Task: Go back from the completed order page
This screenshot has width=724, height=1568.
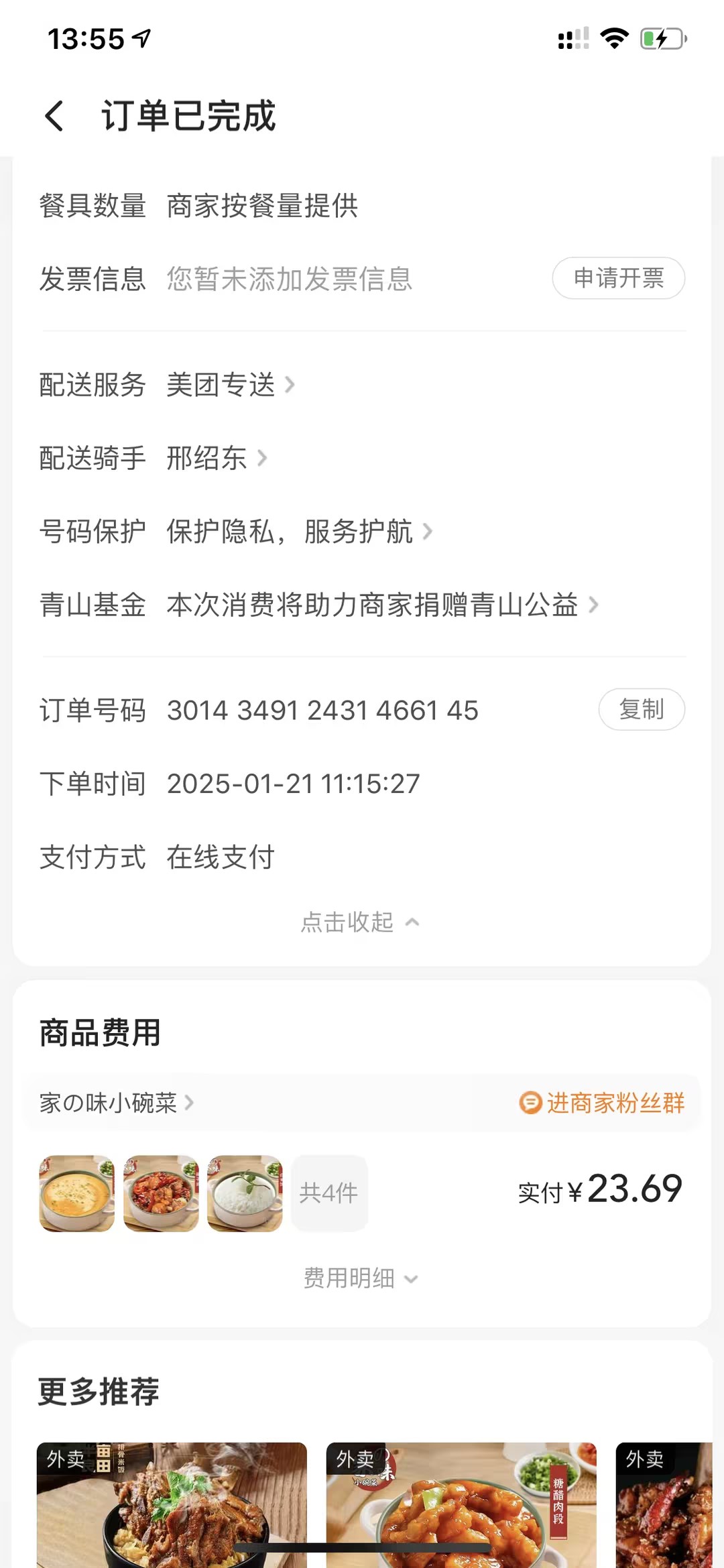Action: tap(54, 116)
